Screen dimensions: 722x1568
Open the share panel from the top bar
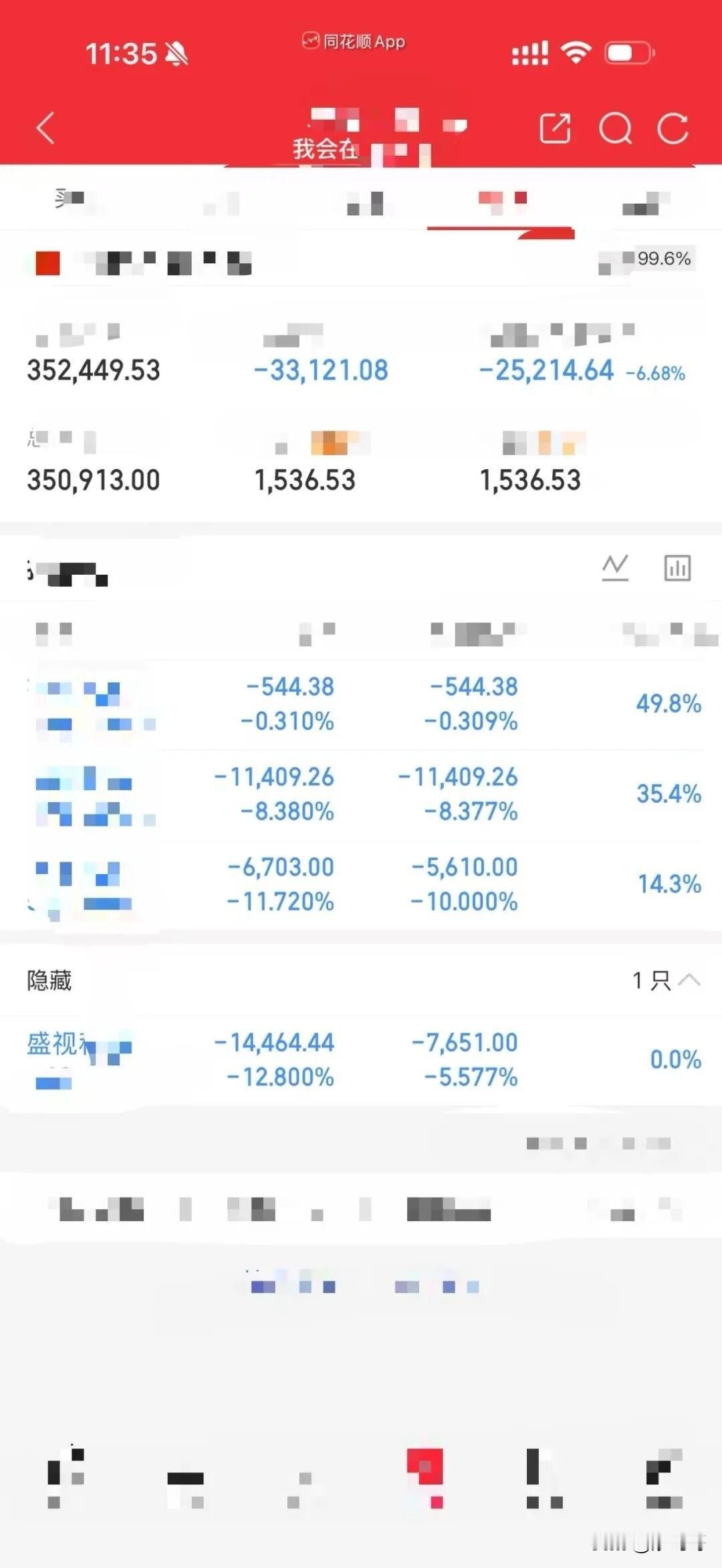[x=554, y=128]
